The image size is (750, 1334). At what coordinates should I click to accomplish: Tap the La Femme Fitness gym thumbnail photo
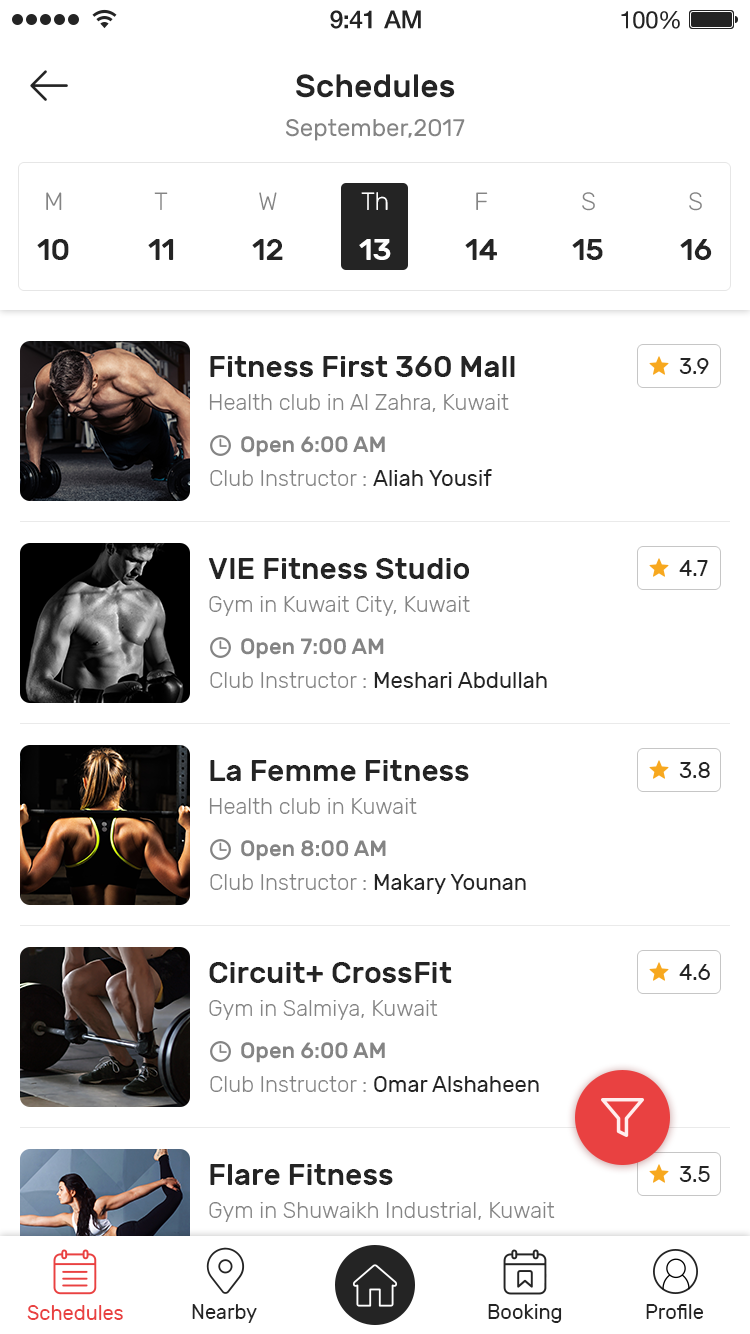click(x=104, y=825)
